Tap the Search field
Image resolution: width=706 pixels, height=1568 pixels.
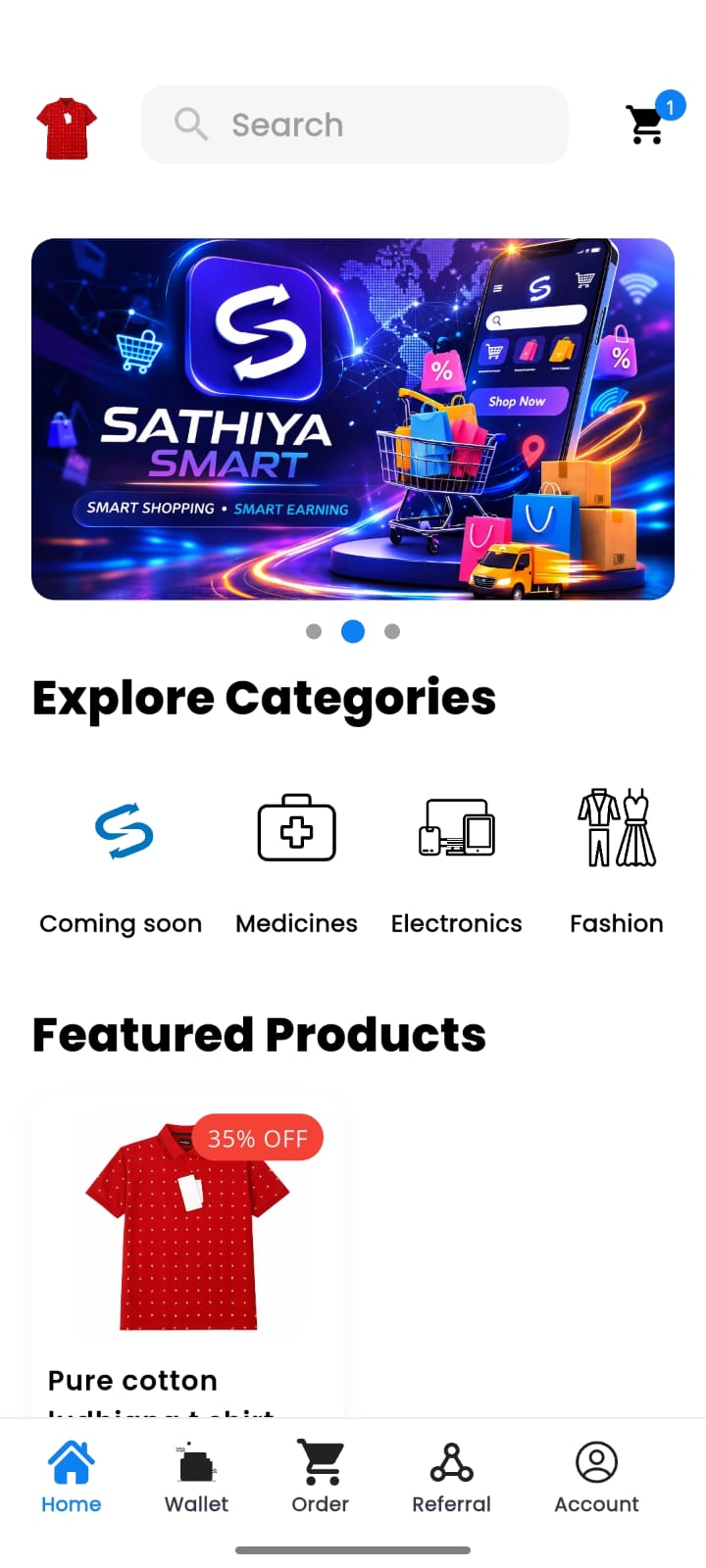[355, 124]
